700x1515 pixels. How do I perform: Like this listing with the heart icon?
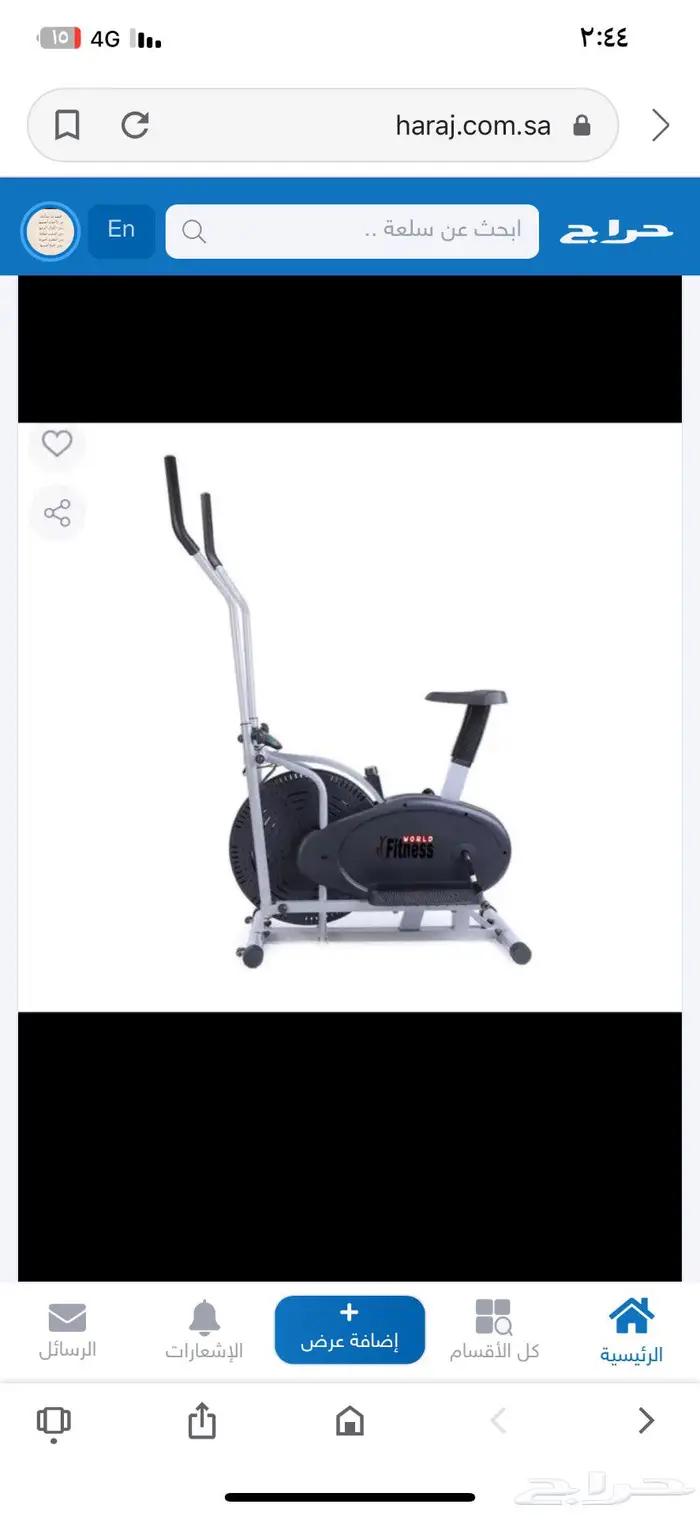(57, 444)
